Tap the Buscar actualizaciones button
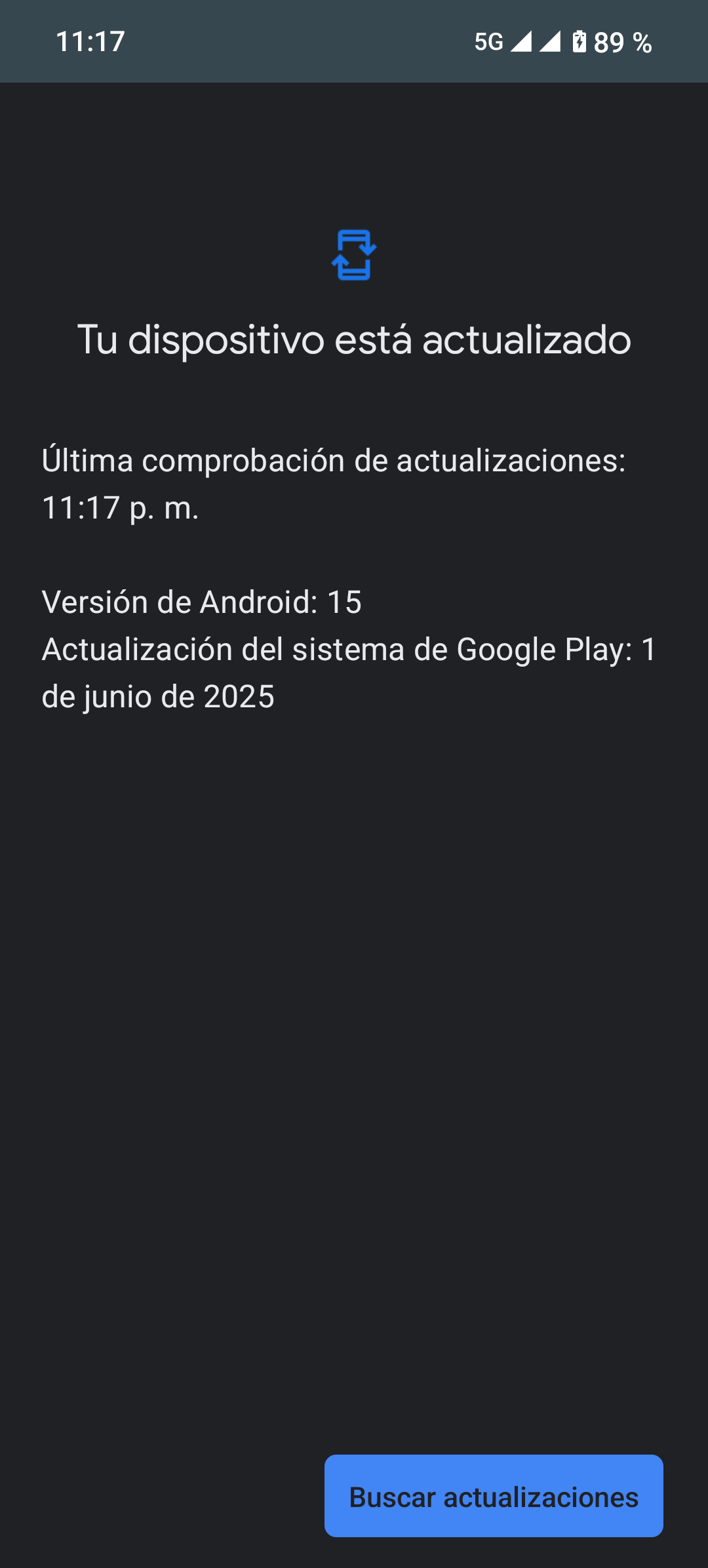 pos(494,1497)
